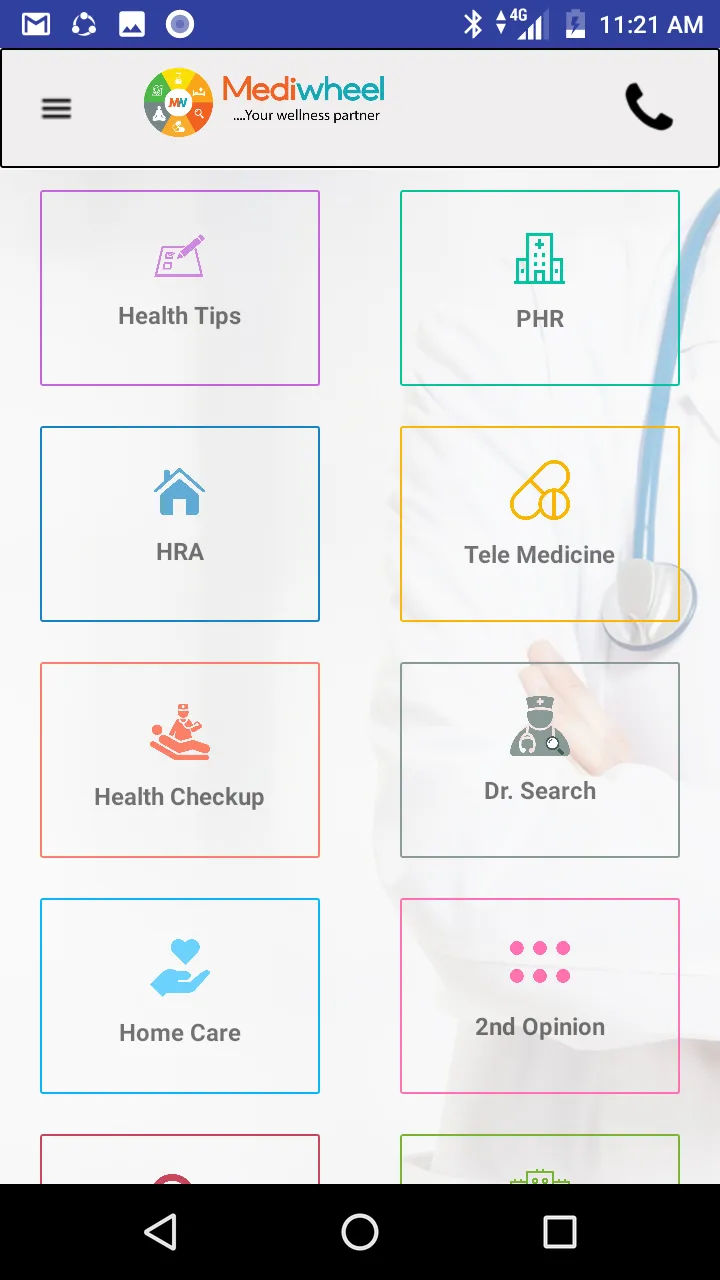Go to Tele Medicine
This screenshot has height=1280, width=720.
pyautogui.click(x=540, y=524)
